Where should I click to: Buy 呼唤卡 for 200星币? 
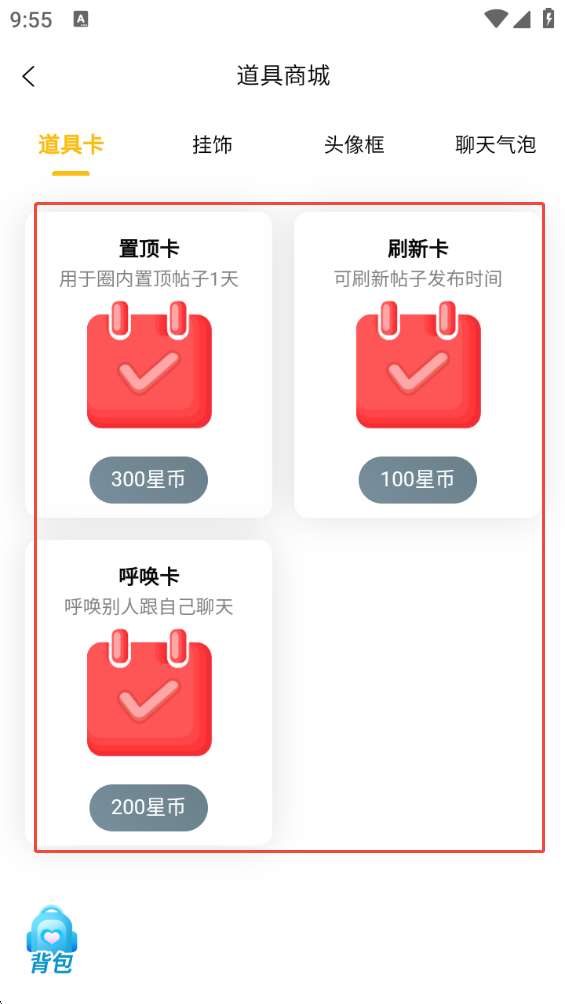click(x=149, y=807)
